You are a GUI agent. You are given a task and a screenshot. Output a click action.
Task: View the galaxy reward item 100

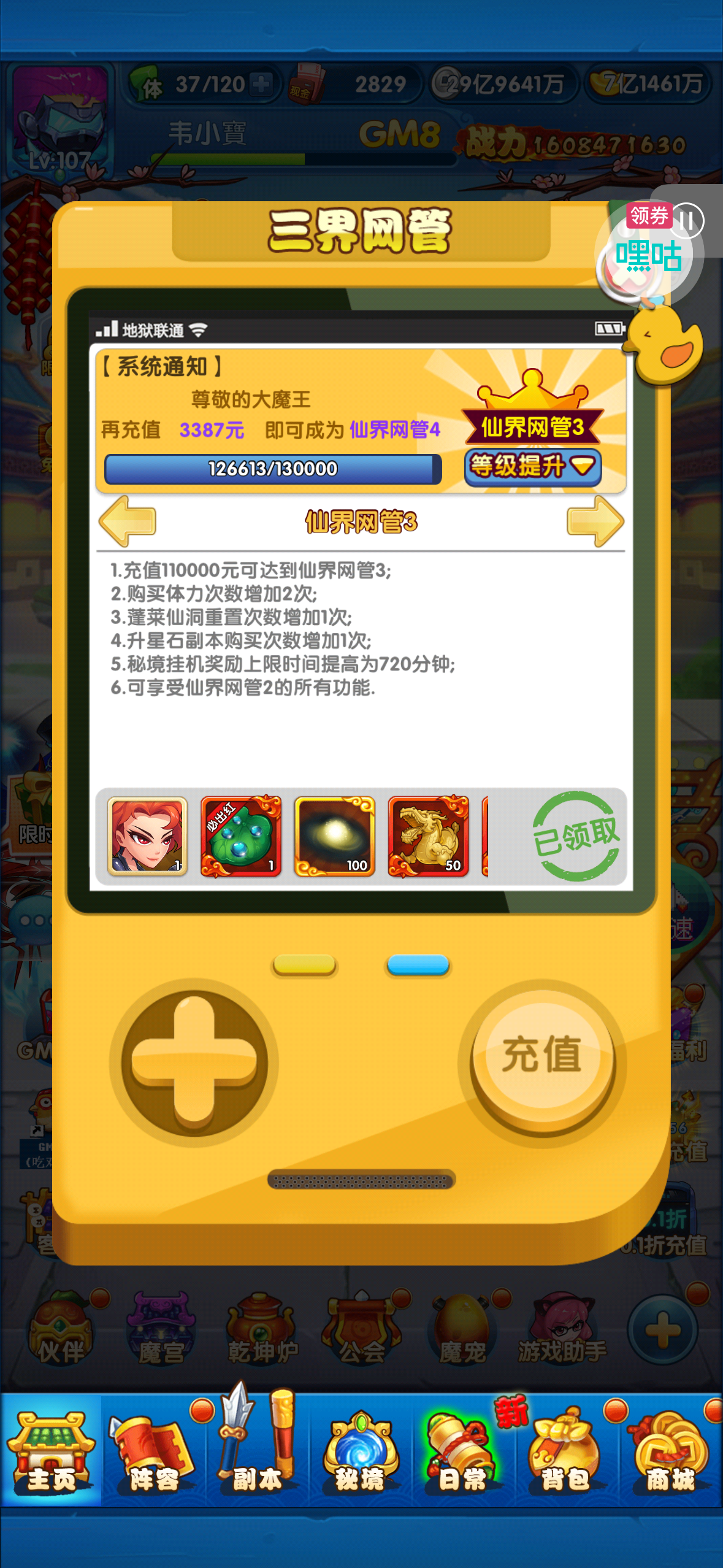point(335,836)
